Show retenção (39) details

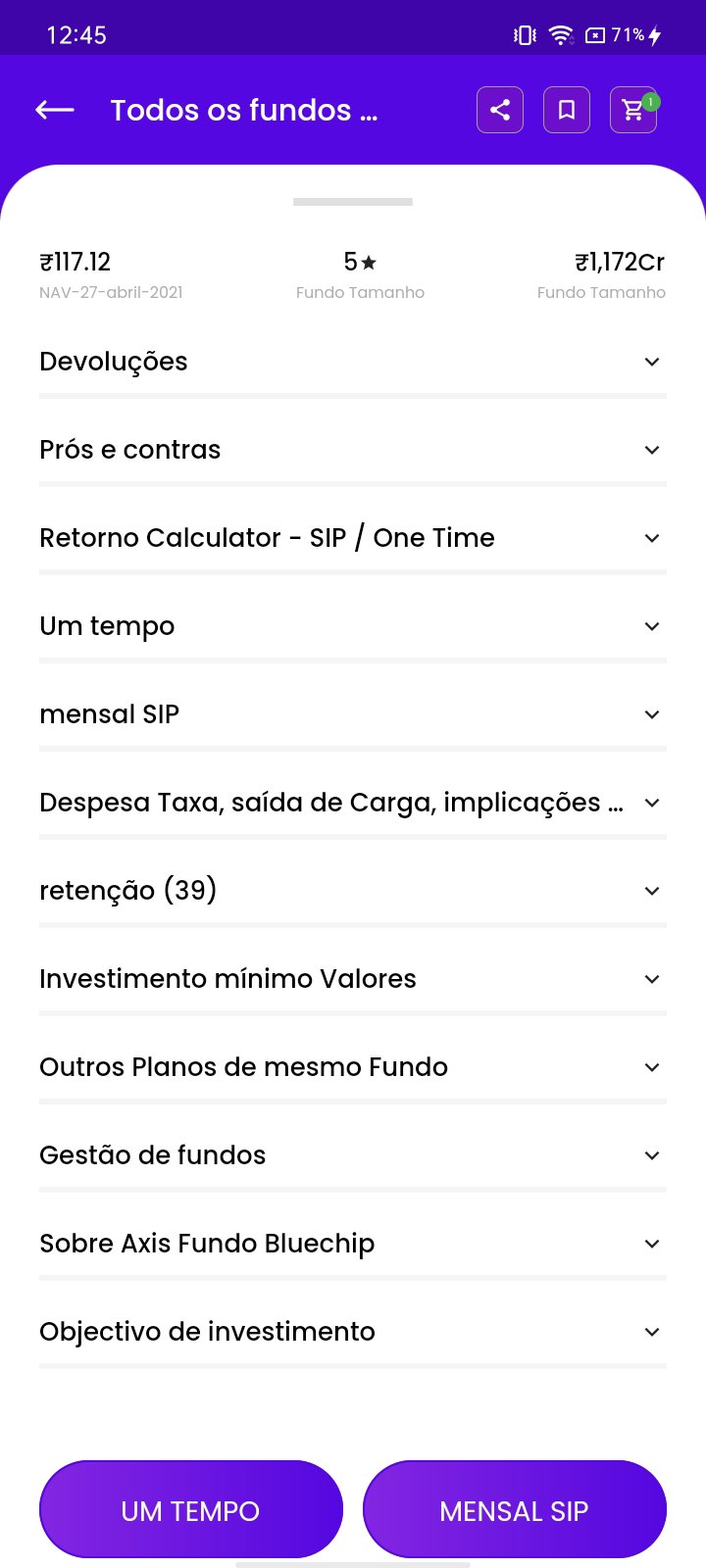pyautogui.click(x=353, y=891)
